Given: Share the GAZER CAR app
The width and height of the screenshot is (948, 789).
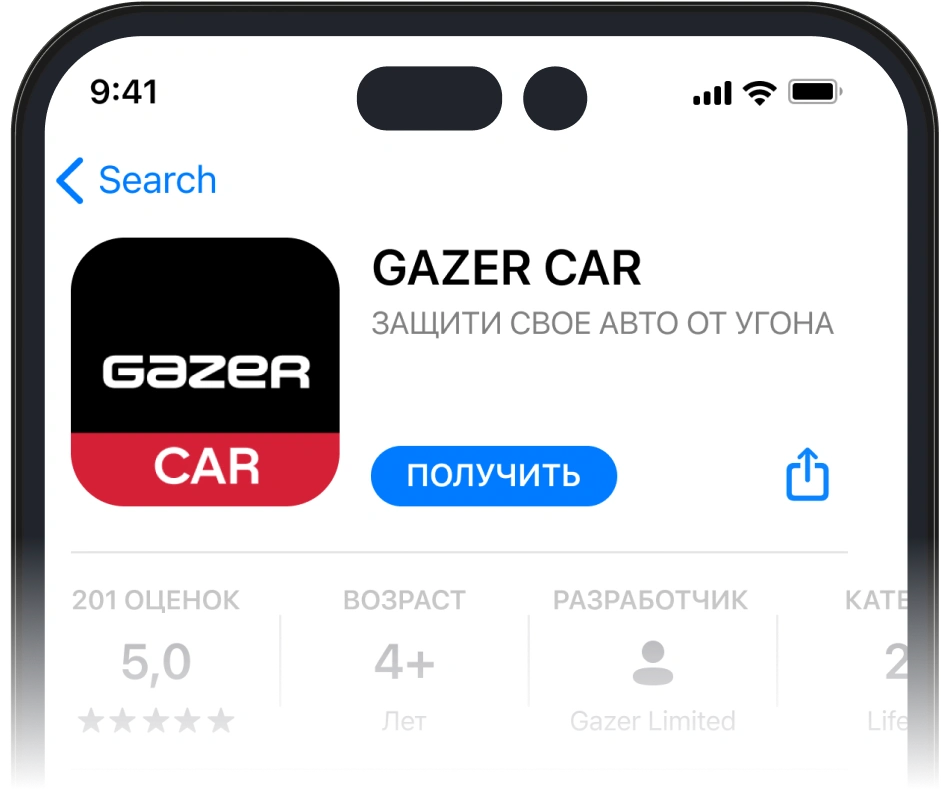Looking at the screenshot, I should (x=807, y=474).
